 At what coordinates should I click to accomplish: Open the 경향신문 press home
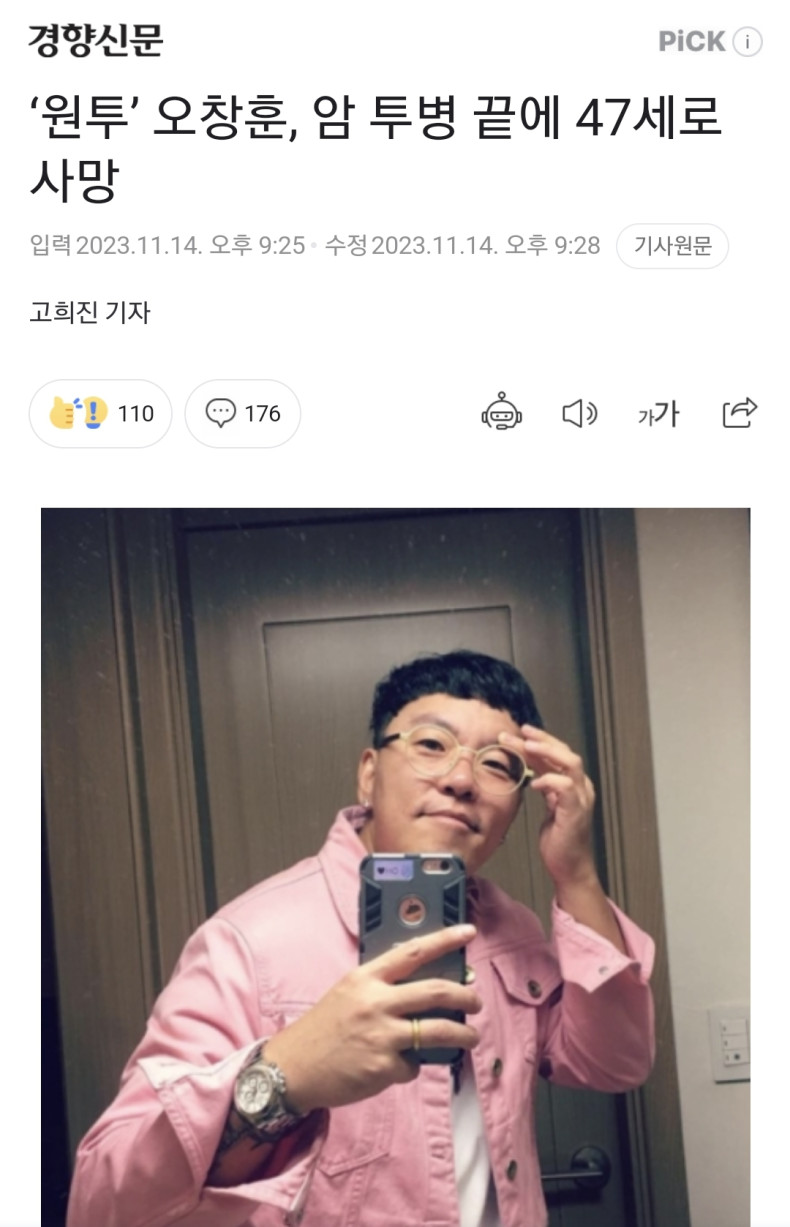click(95, 41)
